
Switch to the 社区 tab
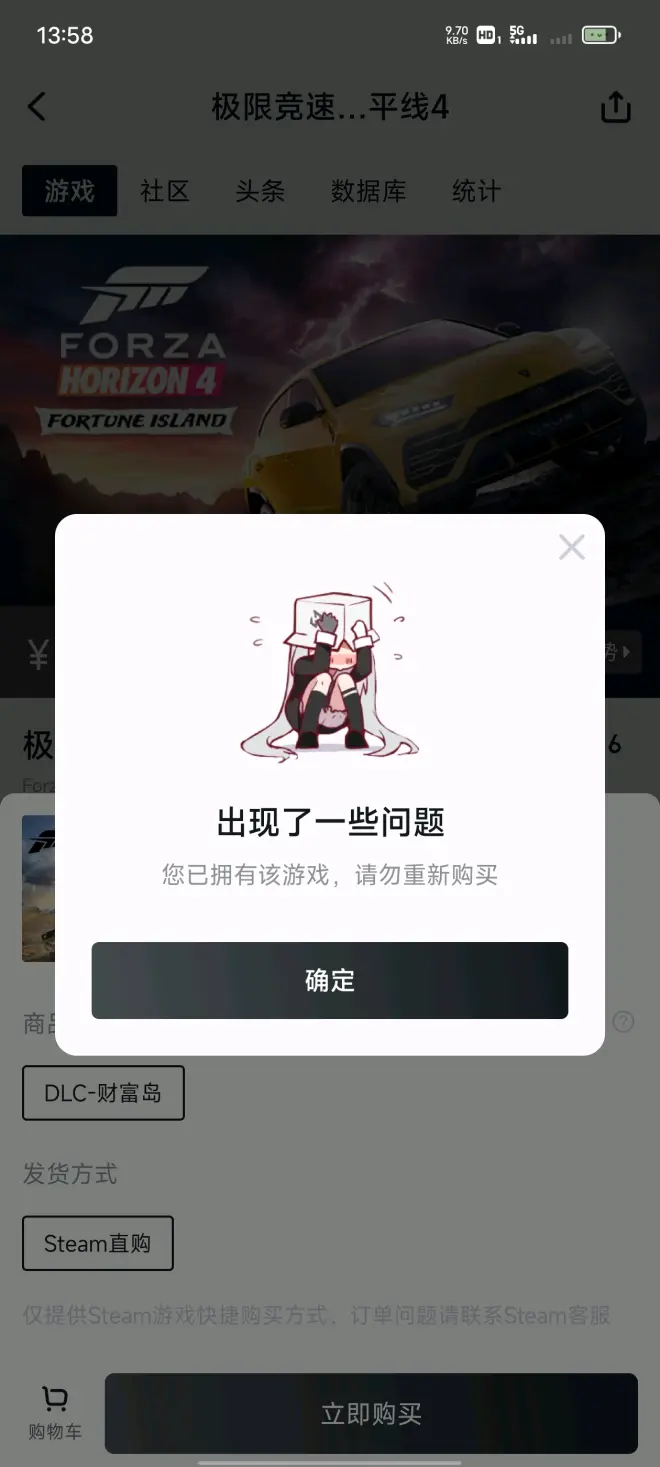pyautogui.click(x=165, y=191)
